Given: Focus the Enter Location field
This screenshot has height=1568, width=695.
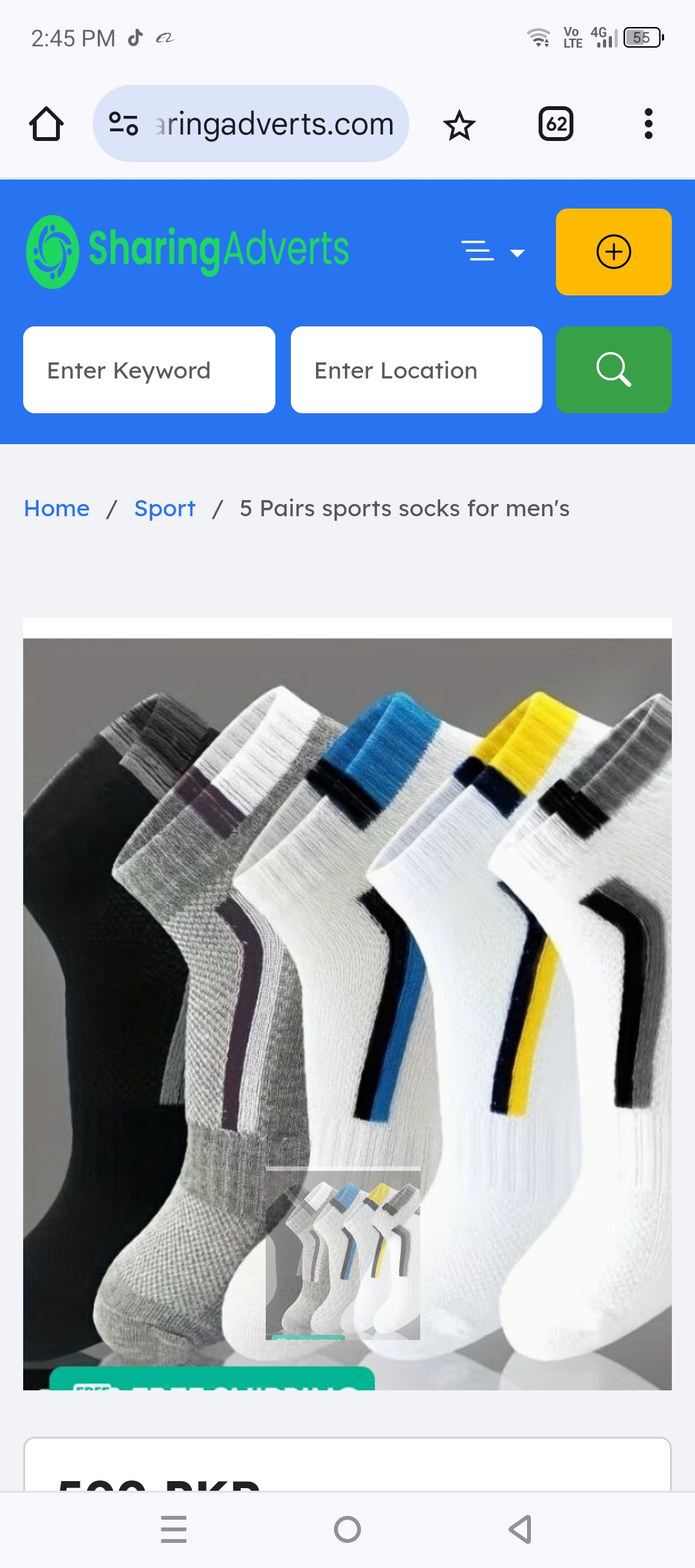Looking at the screenshot, I should tap(416, 370).
